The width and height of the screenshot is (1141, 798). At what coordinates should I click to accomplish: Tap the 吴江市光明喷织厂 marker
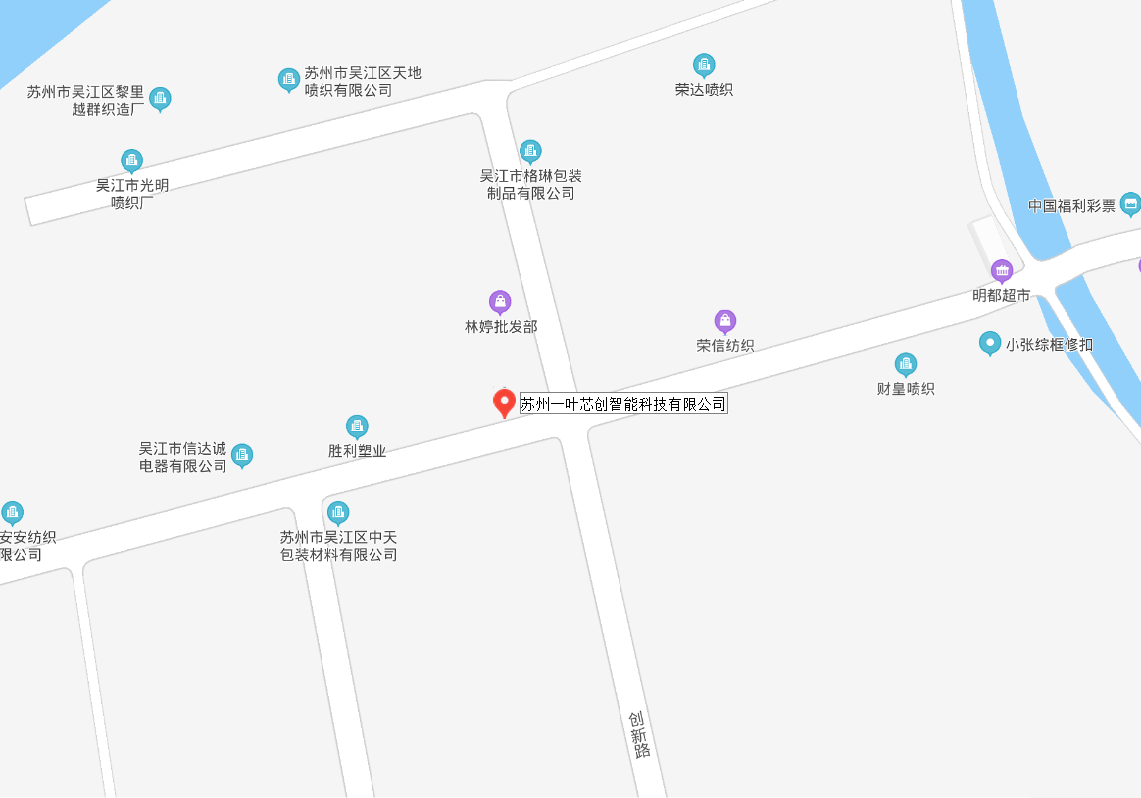click(132, 161)
